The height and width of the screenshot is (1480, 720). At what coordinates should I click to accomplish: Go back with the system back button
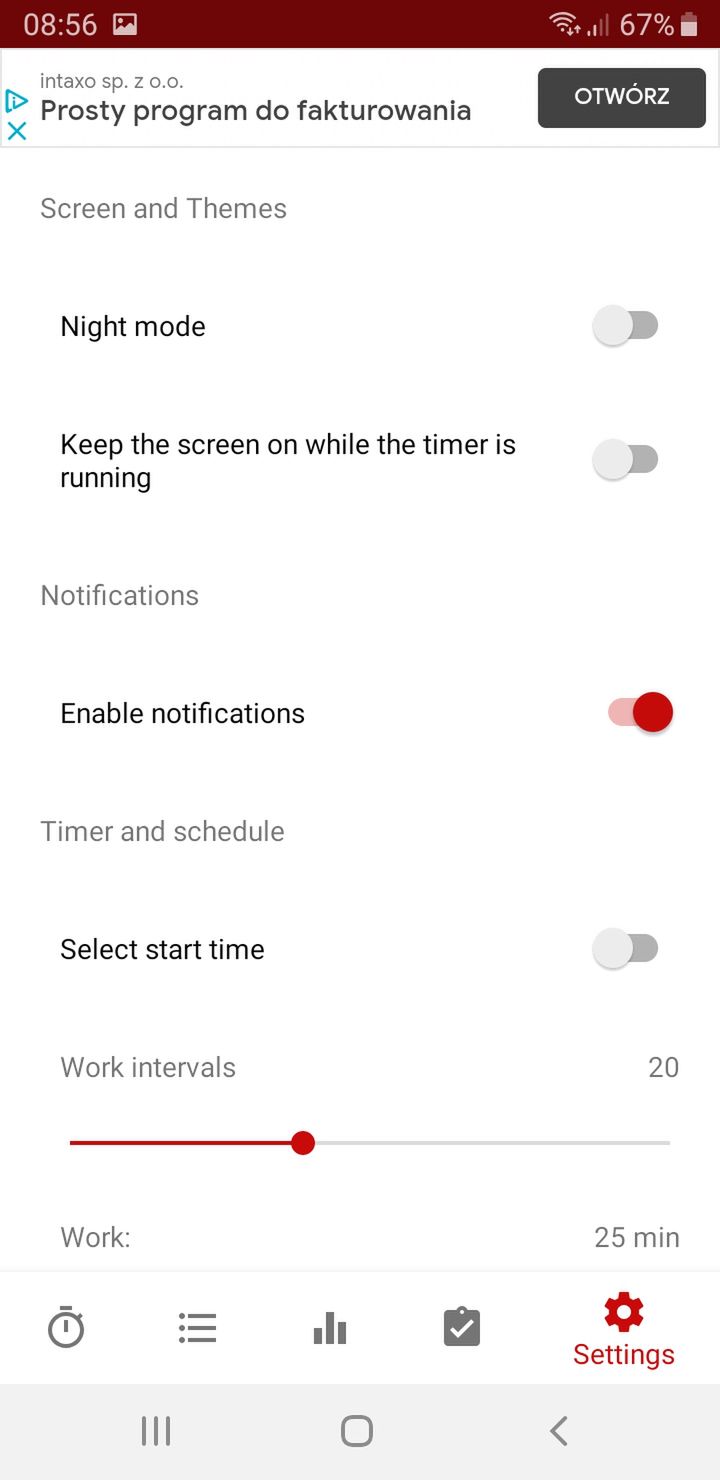[x=559, y=1431]
